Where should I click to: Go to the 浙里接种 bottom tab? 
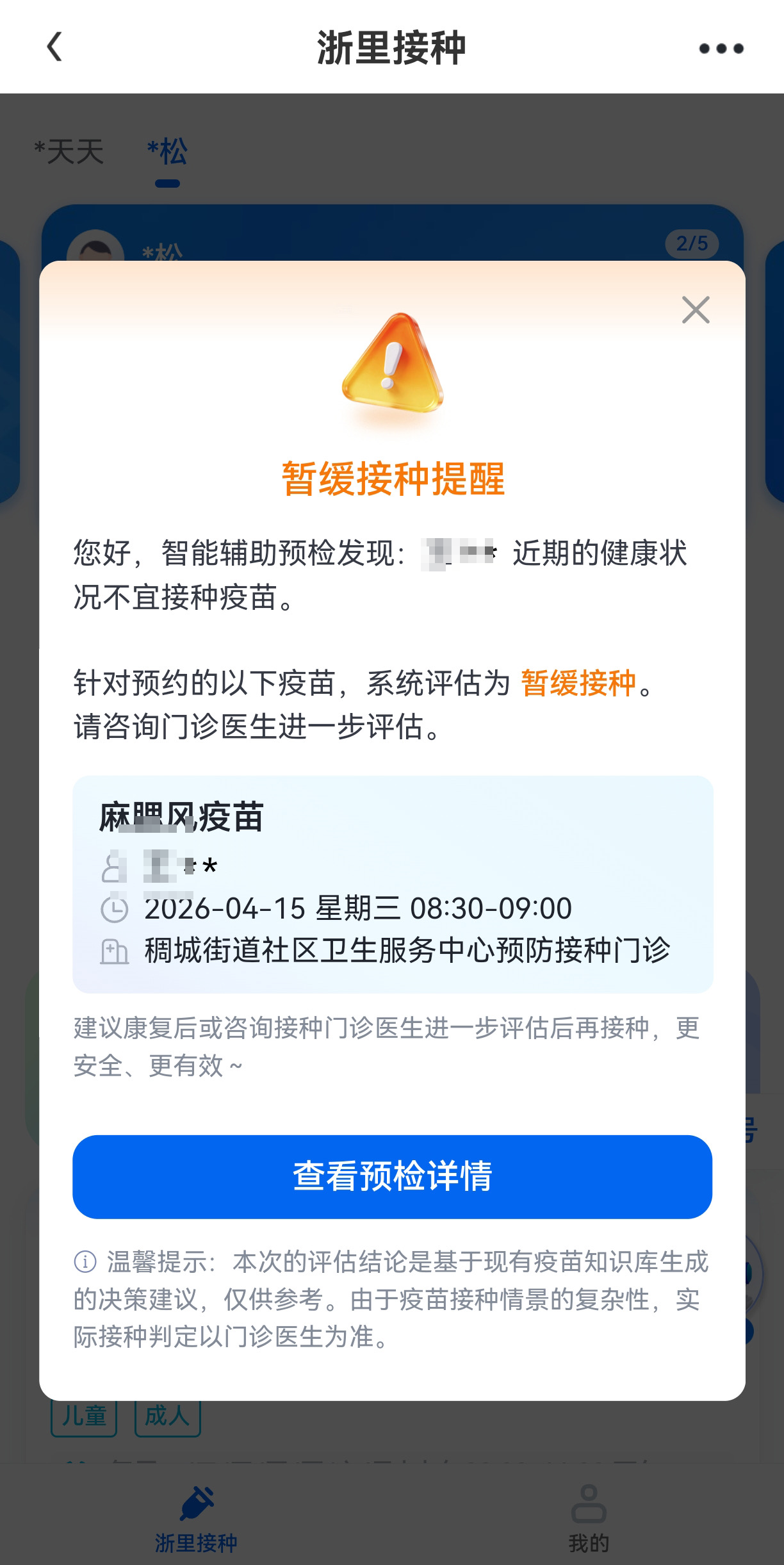[196, 1519]
